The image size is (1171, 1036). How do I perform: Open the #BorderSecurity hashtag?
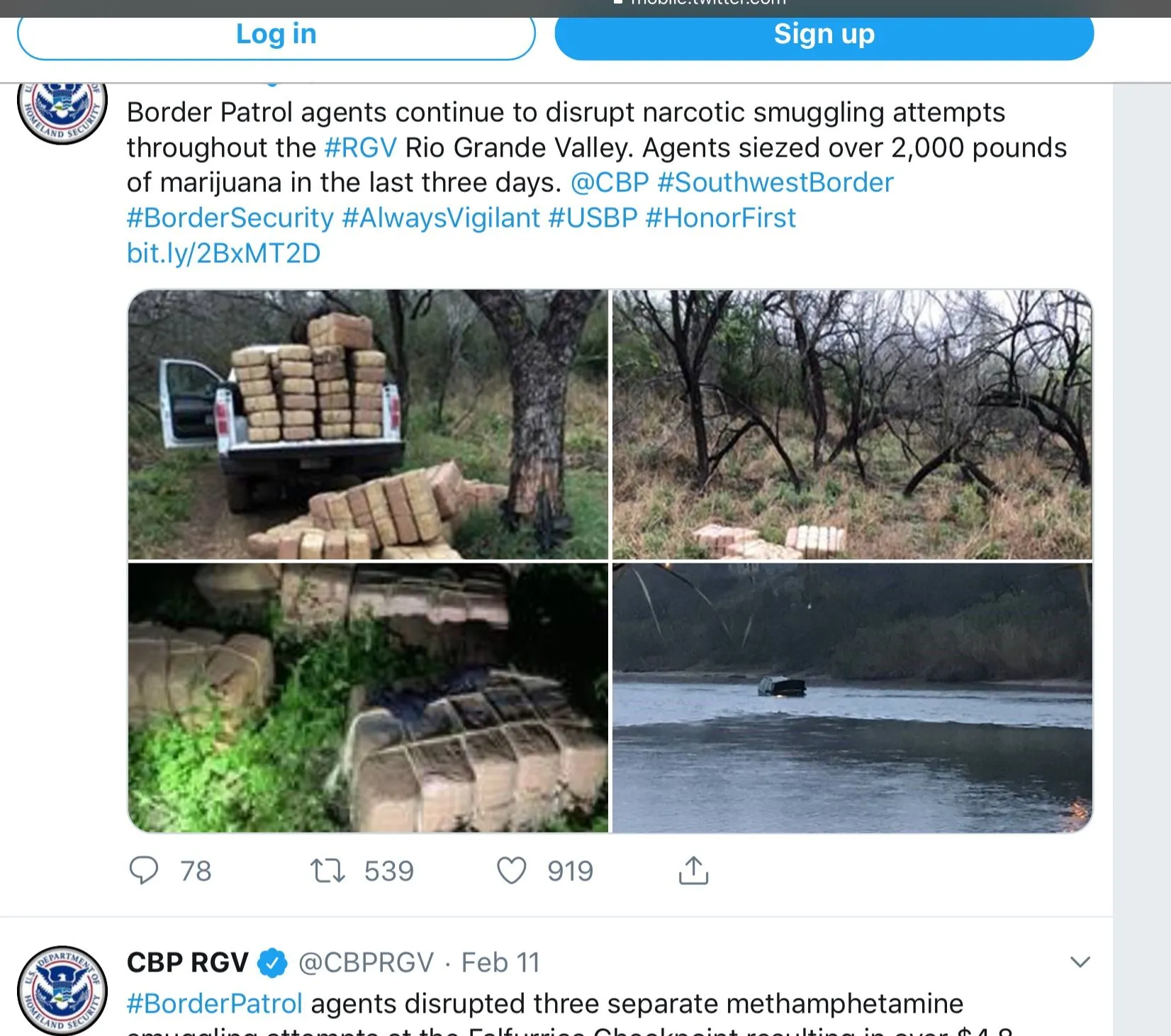(230, 218)
